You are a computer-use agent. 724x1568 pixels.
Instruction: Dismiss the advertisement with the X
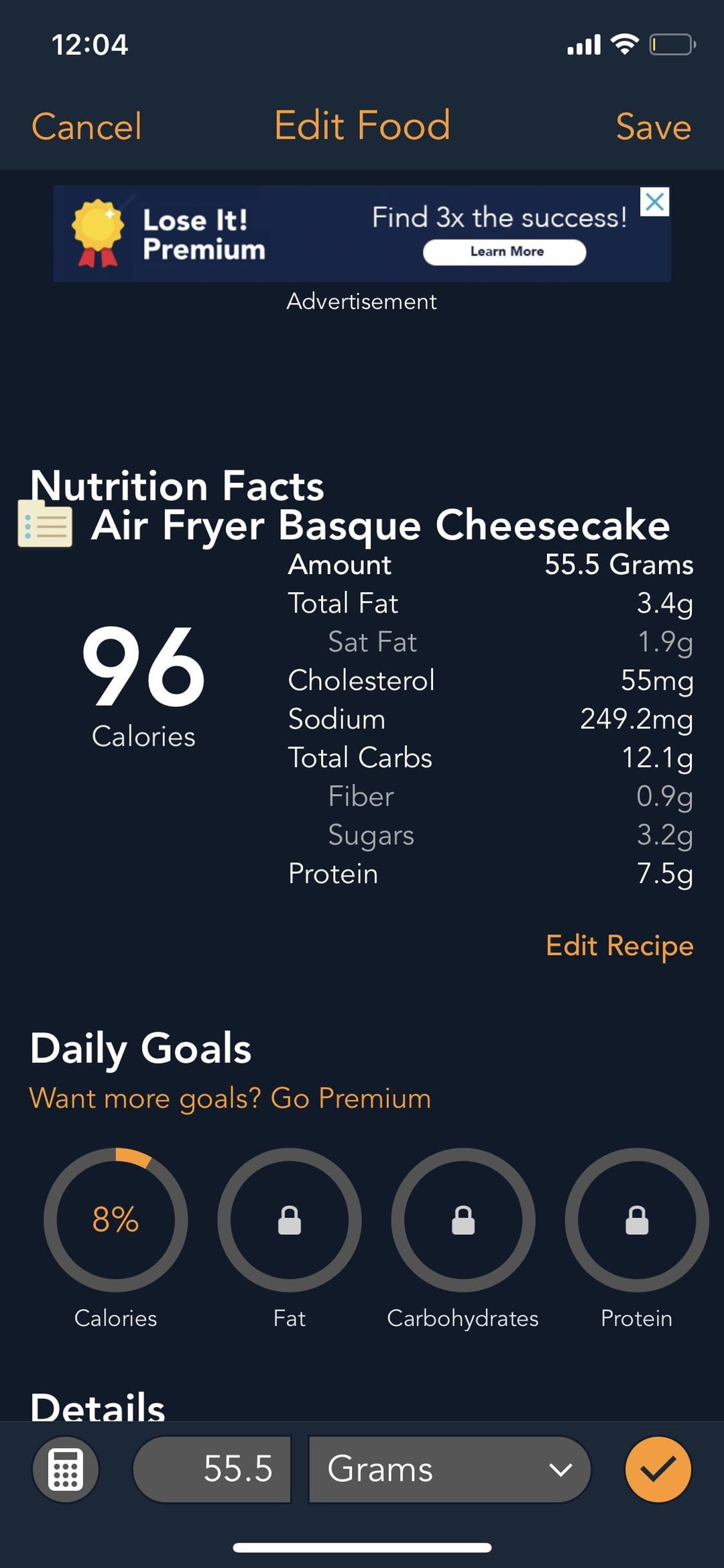click(655, 203)
